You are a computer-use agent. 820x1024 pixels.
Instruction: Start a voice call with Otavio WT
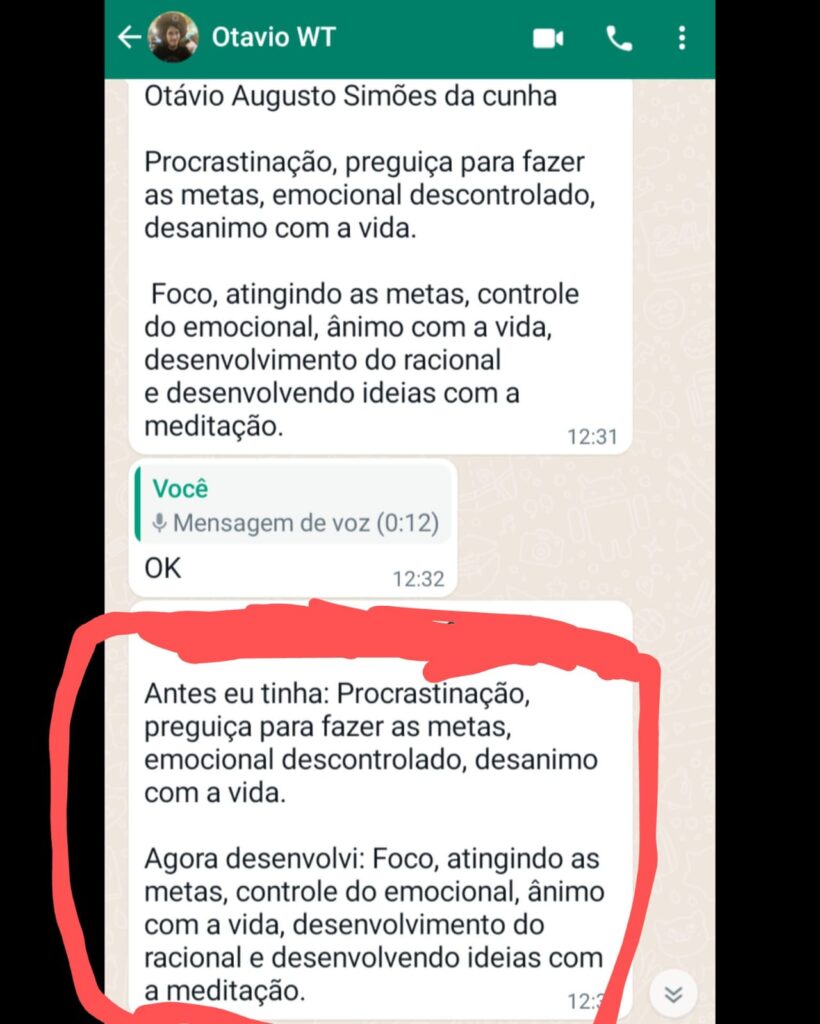(619, 38)
